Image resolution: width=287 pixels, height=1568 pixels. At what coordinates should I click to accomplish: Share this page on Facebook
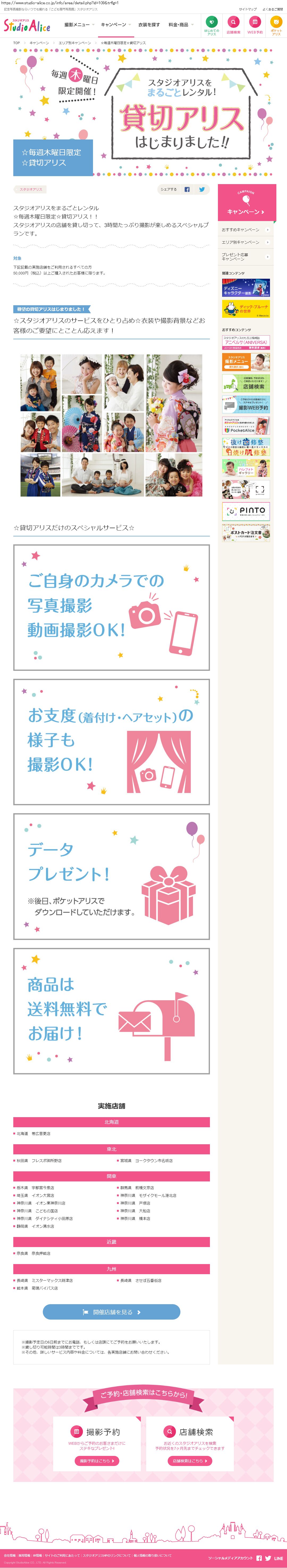[187, 189]
